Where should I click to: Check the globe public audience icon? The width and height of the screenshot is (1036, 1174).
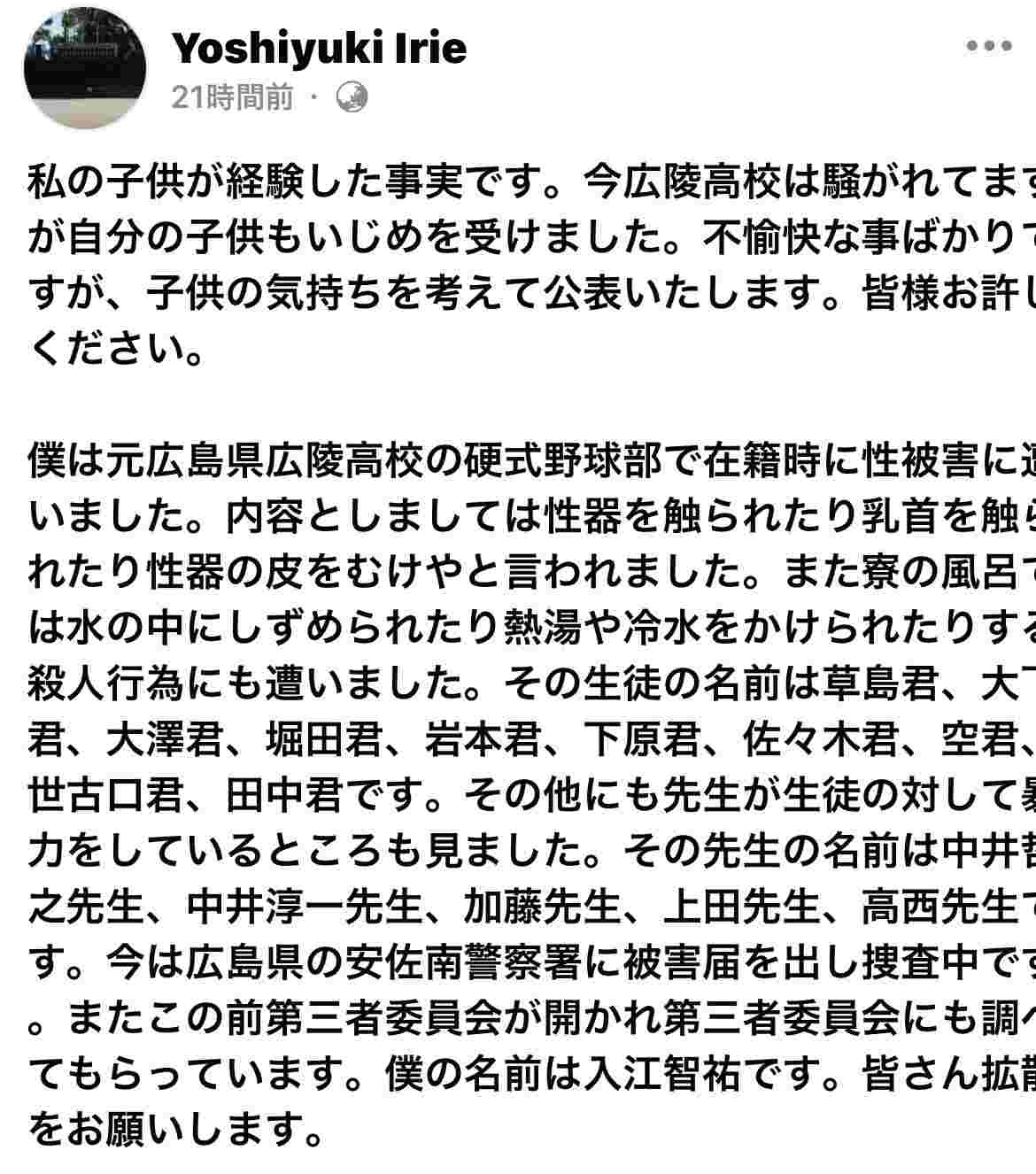pyautogui.click(x=352, y=97)
